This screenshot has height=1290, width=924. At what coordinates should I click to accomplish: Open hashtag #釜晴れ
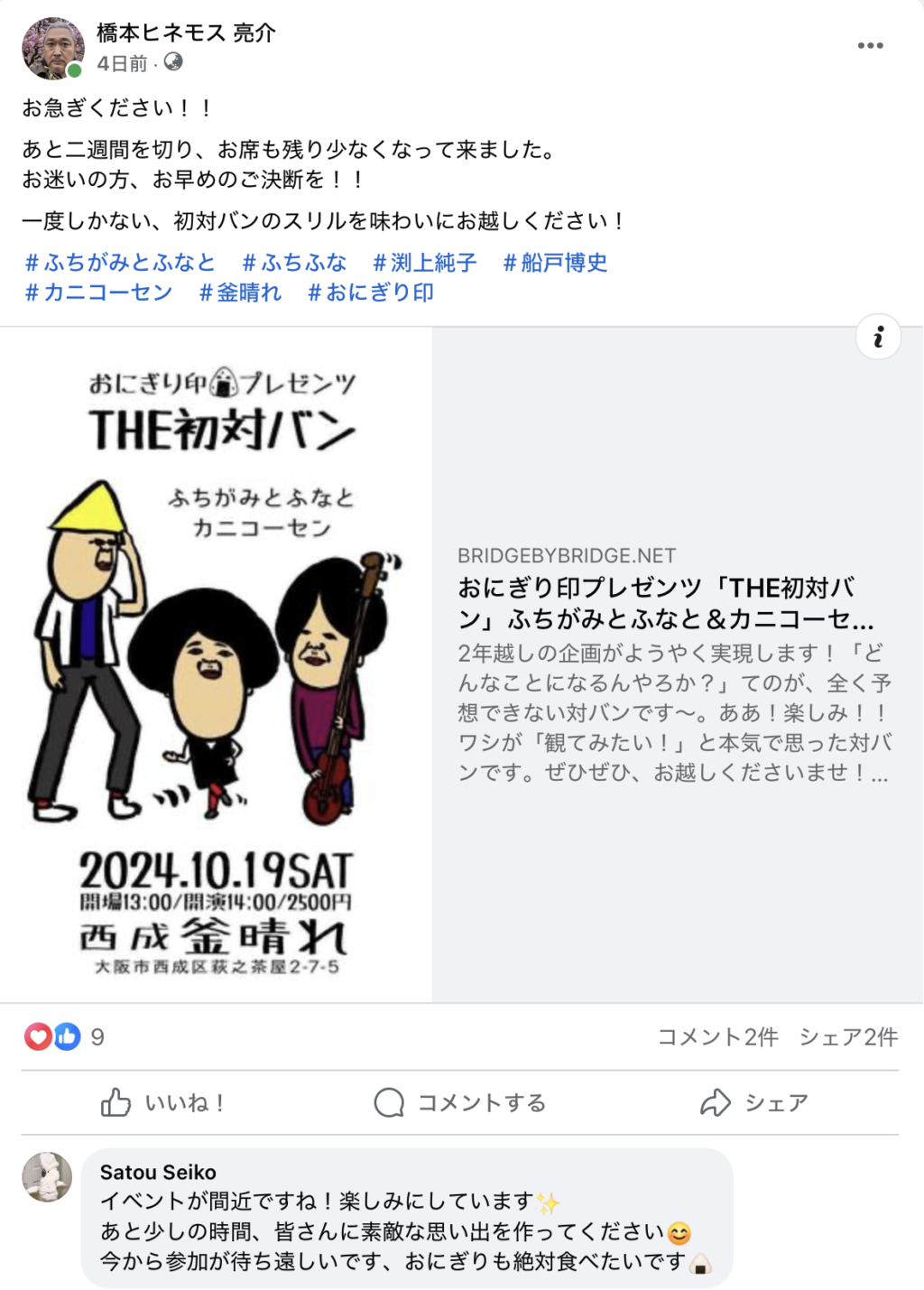[240, 292]
